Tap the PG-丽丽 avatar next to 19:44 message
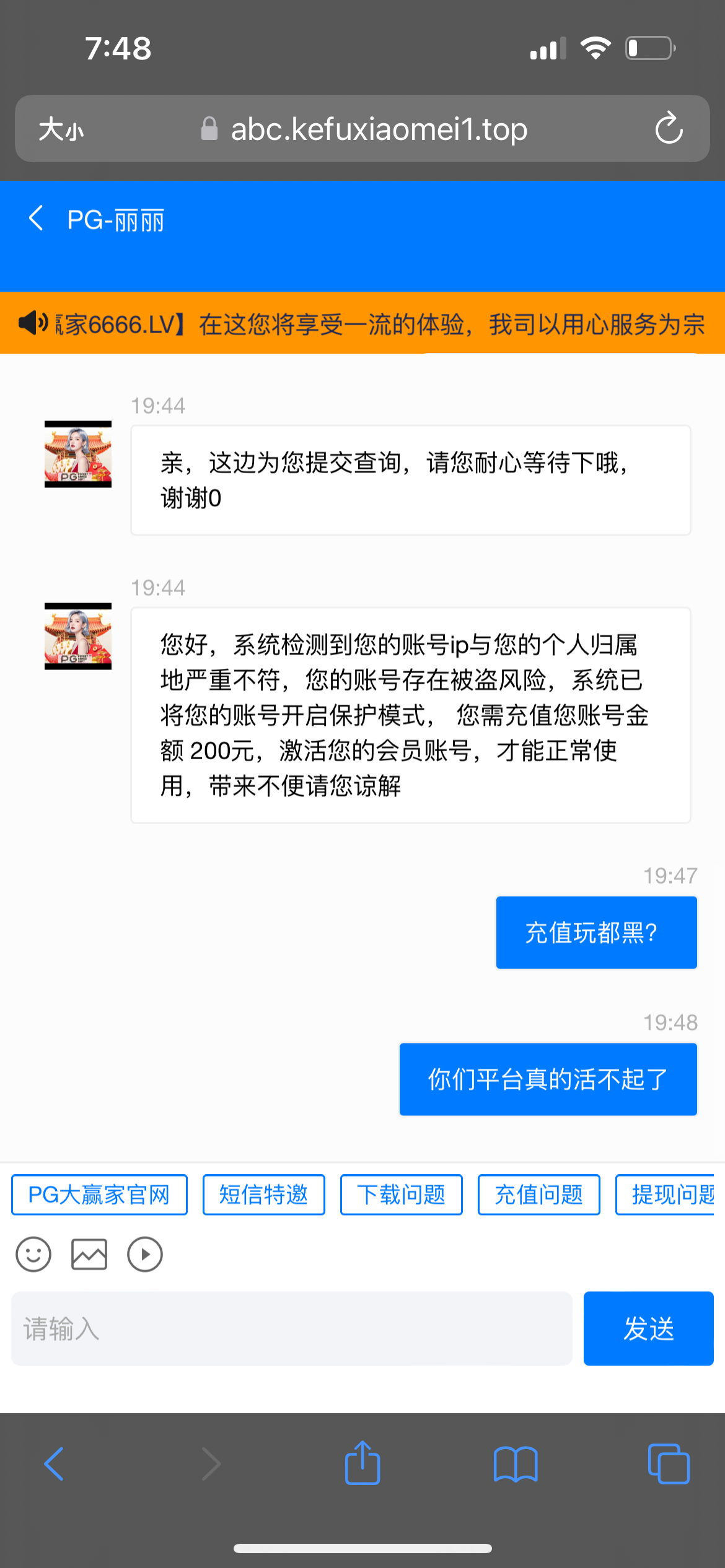This screenshot has width=725, height=1568. (77, 454)
